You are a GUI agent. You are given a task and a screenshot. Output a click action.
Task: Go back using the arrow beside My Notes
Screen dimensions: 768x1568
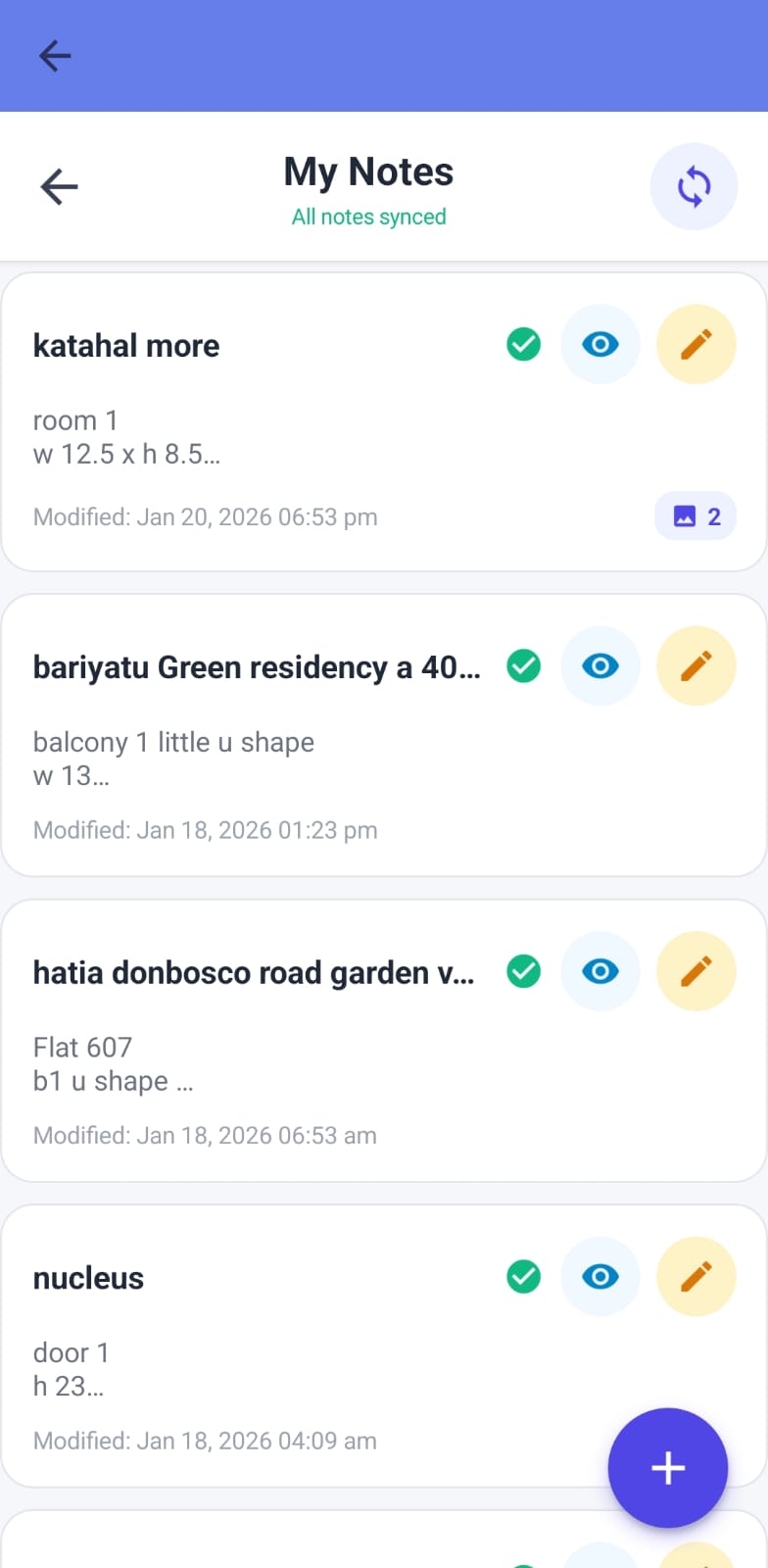pyautogui.click(x=59, y=186)
